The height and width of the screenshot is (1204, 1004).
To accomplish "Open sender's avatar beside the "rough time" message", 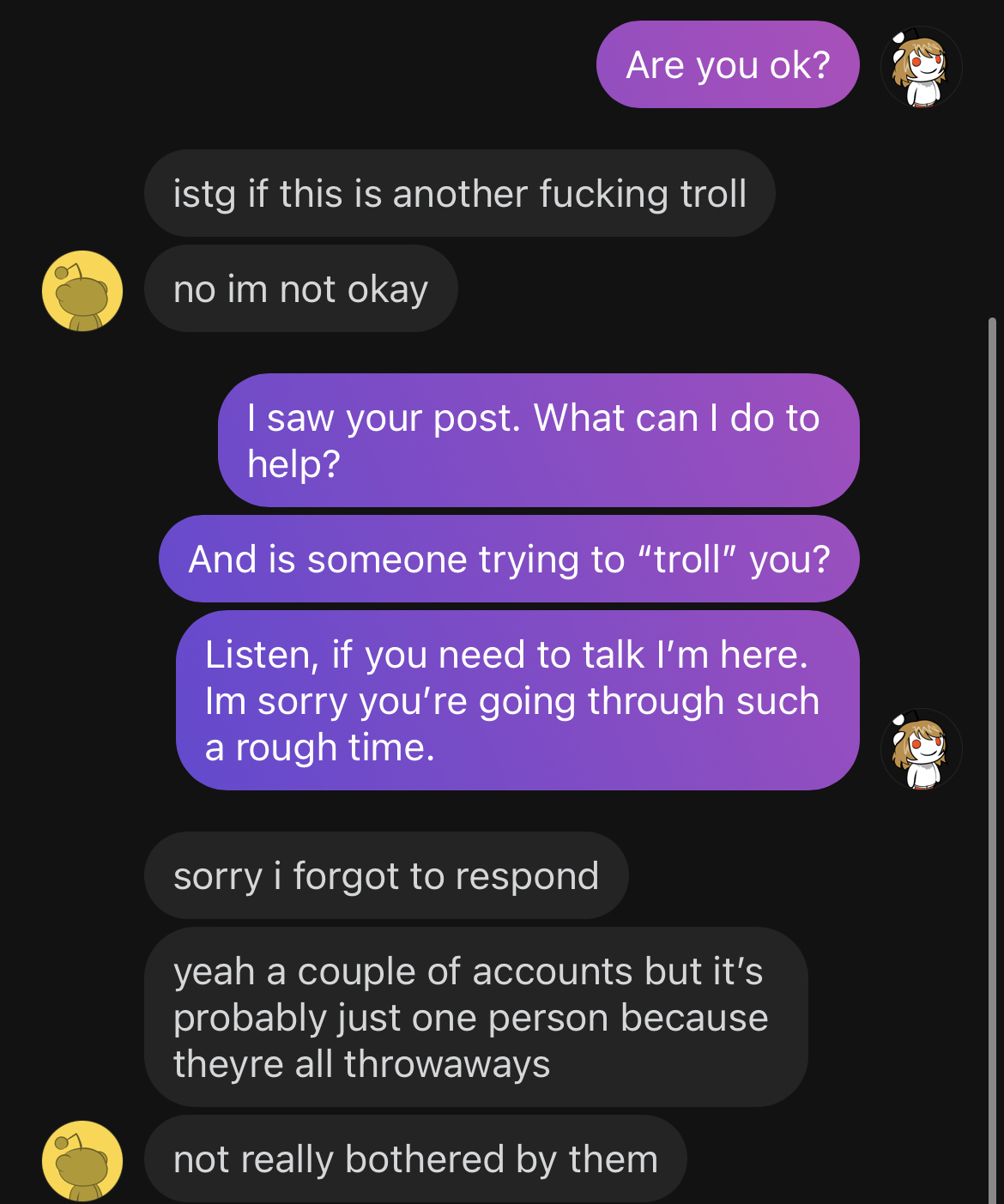I will pos(921,749).
